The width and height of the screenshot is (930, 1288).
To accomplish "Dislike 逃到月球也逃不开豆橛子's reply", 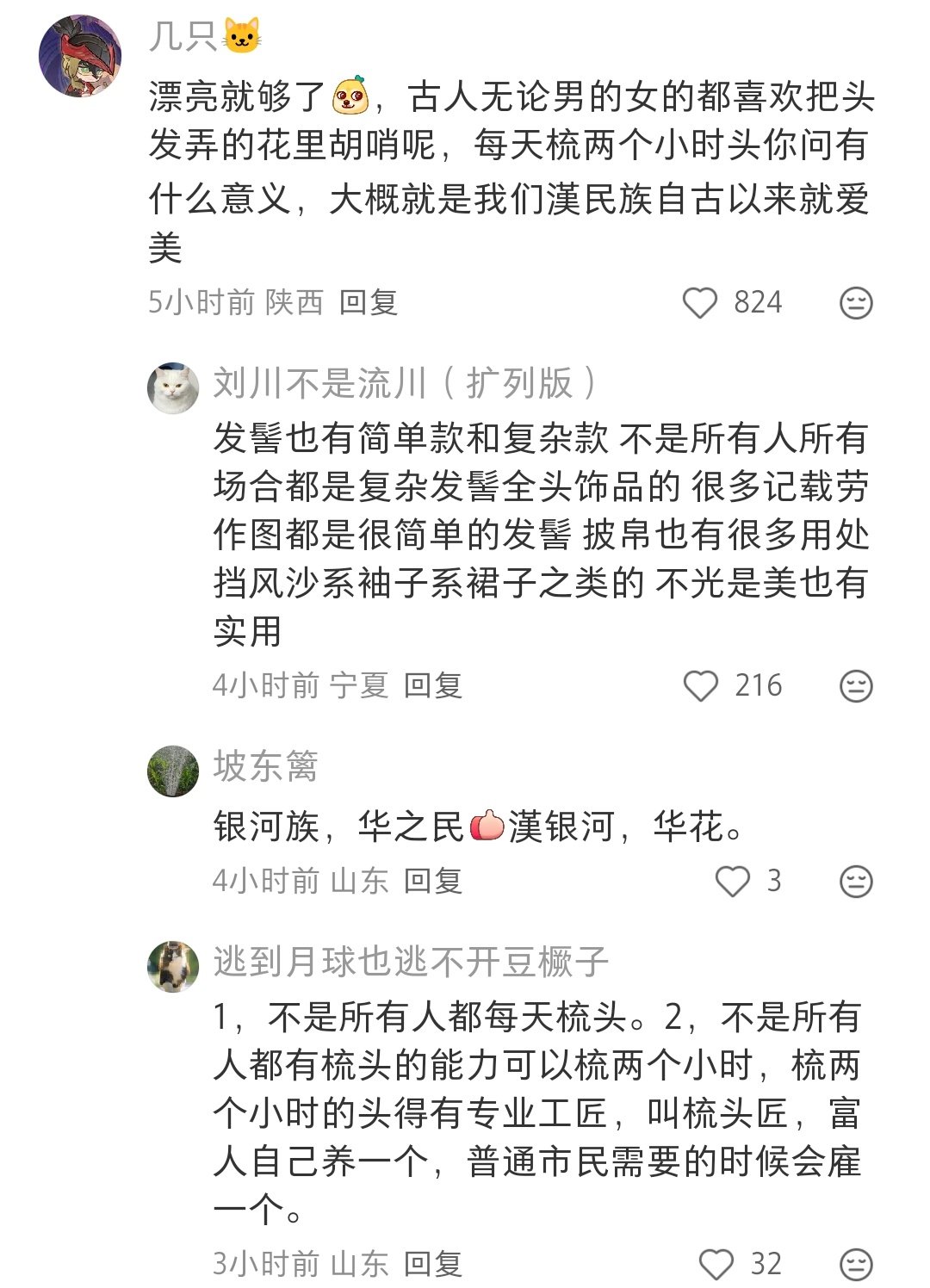I will [x=855, y=1264].
